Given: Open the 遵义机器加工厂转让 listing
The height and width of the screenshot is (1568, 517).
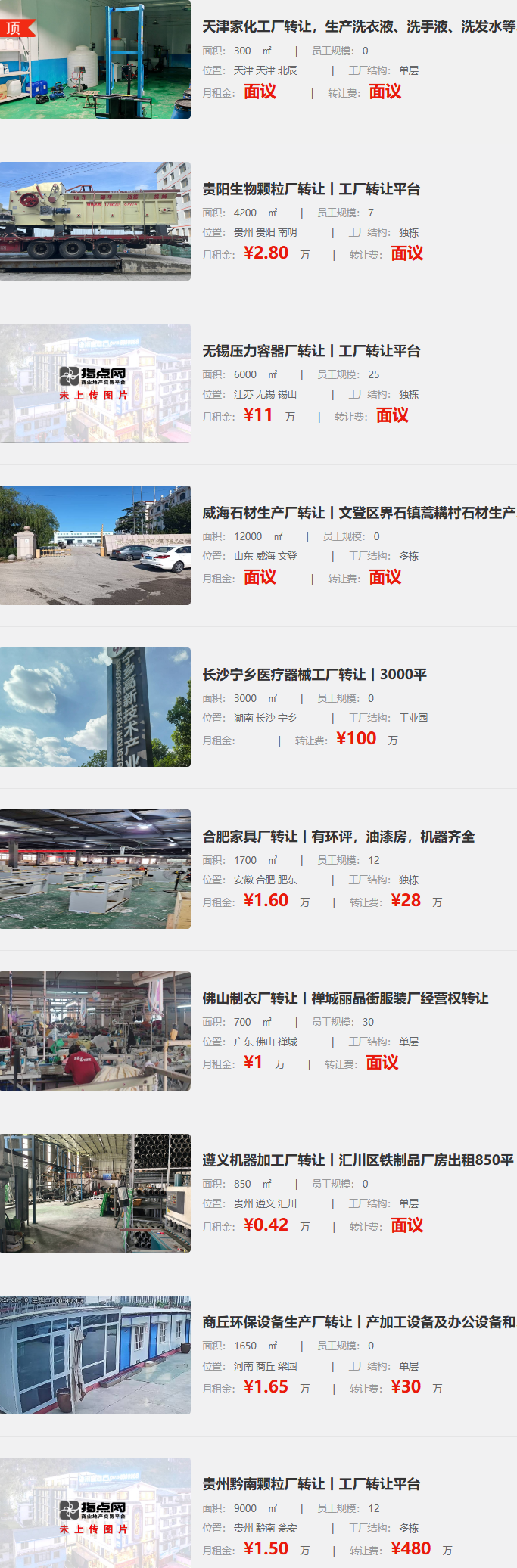Looking at the screenshot, I should pyautogui.click(x=357, y=1160).
